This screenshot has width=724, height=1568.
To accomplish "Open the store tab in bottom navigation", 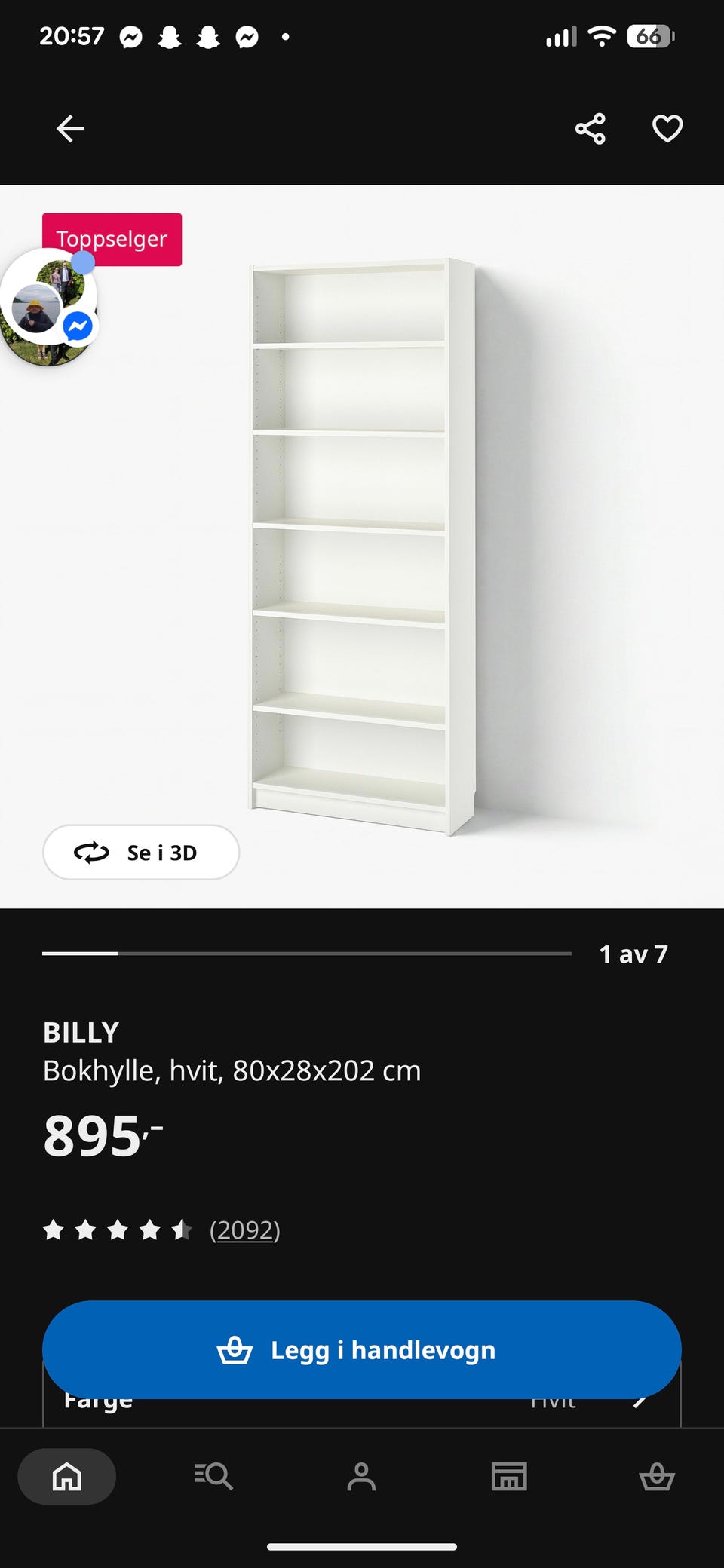I will [509, 1476].
